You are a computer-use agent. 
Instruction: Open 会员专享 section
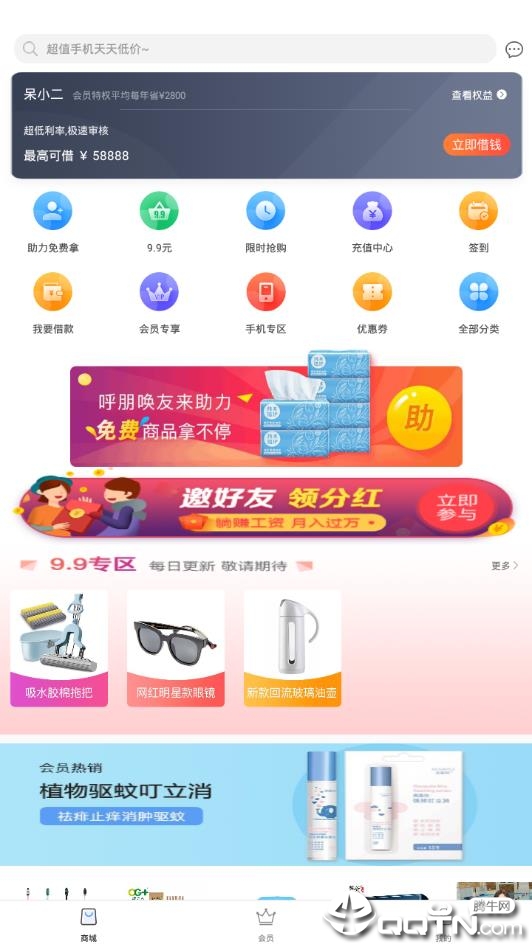[159, 303]
